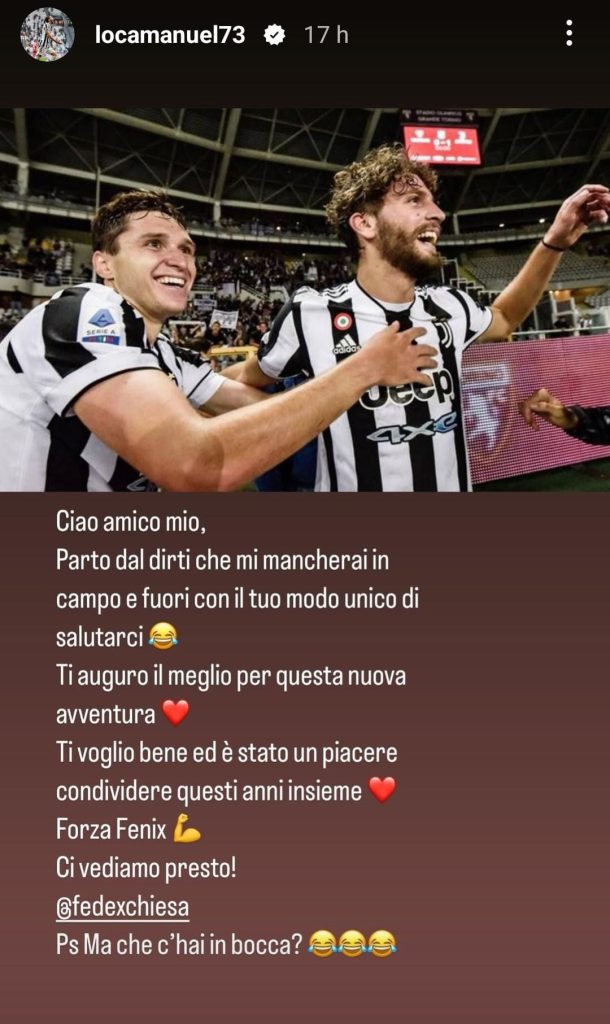The height and width of the screenshot is (1024, 610).
Task: Open the @fedexchiesa mention
Action: tap(122, 906)
